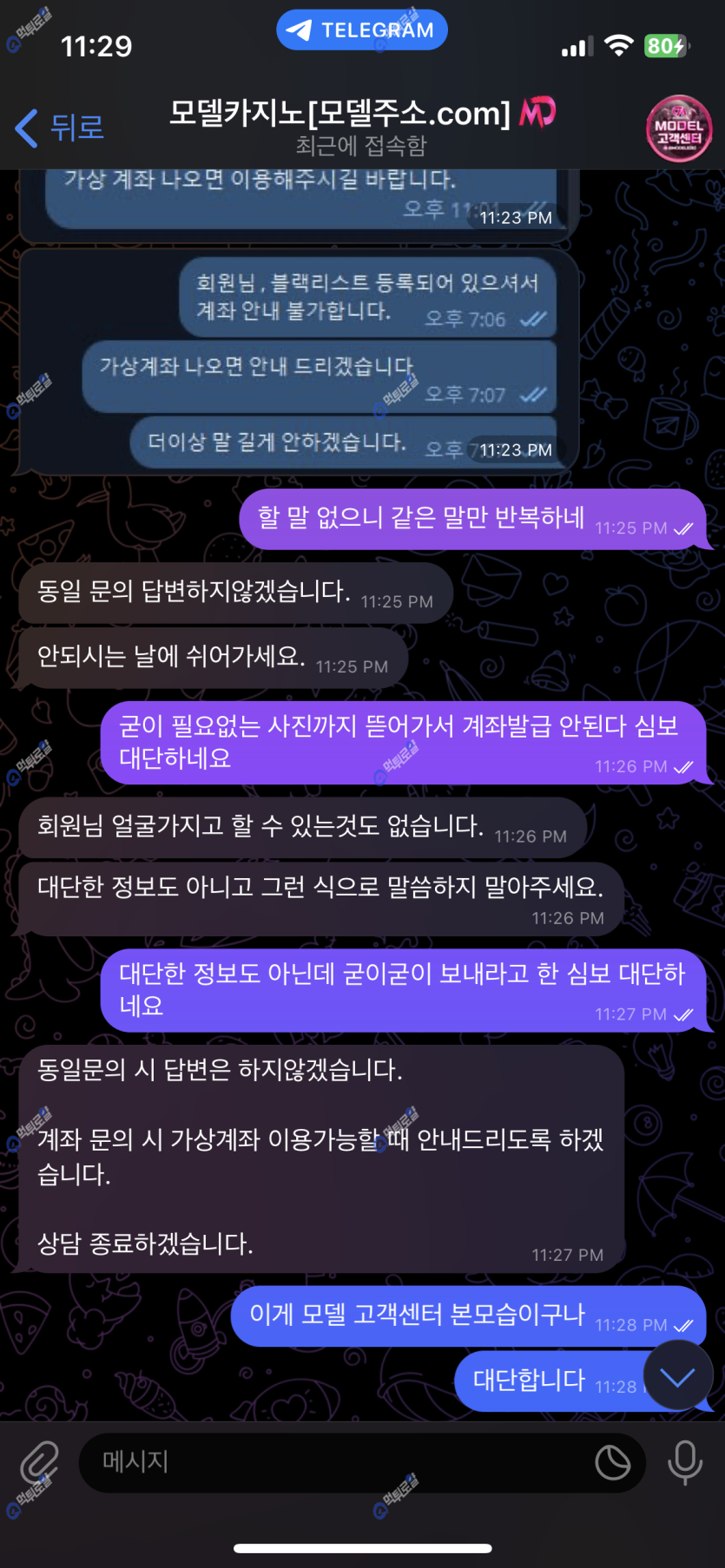This screenshot has height=1568, width=725.
Task: Open the MODEL 고객센터 profile avatar
Action: 678,128
